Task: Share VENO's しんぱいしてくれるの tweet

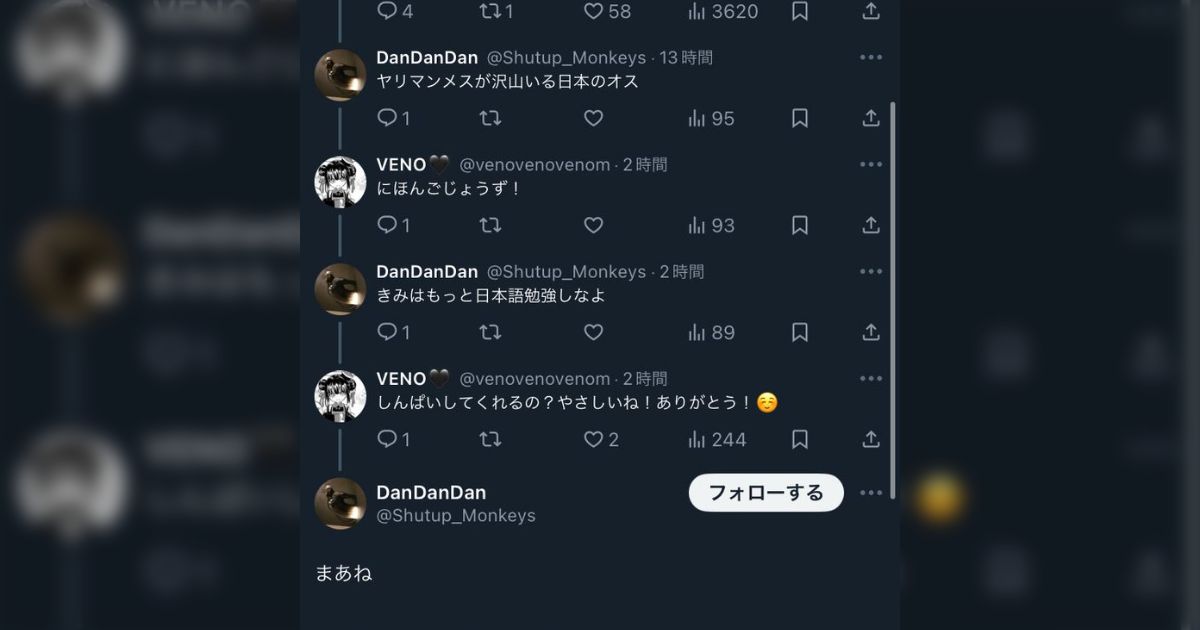Action: coord(871,439)
